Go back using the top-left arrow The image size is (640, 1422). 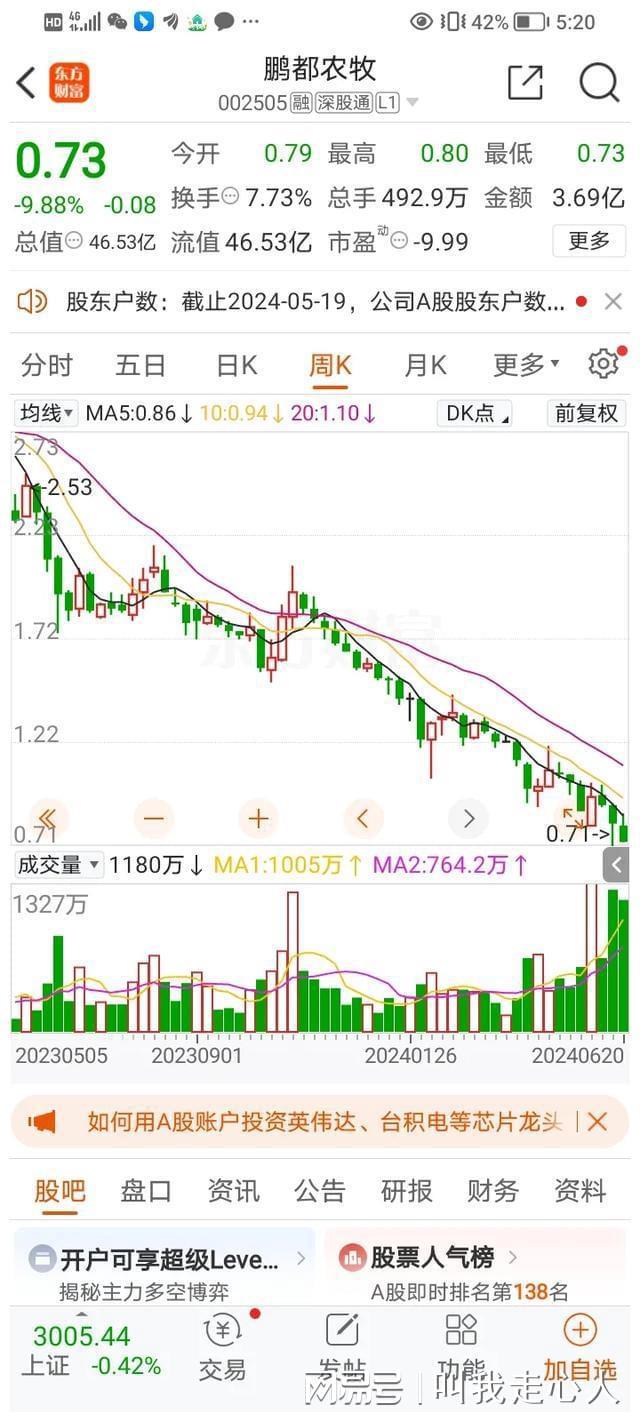[26, 83]
